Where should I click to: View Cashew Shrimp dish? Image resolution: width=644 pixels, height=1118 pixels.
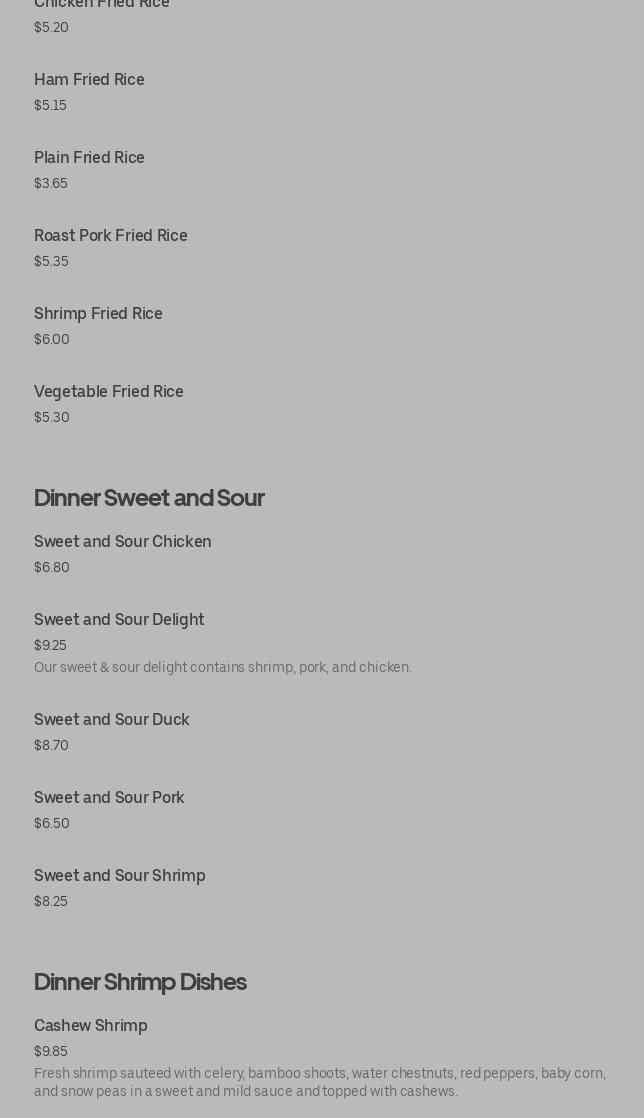tap(90, 1026)
